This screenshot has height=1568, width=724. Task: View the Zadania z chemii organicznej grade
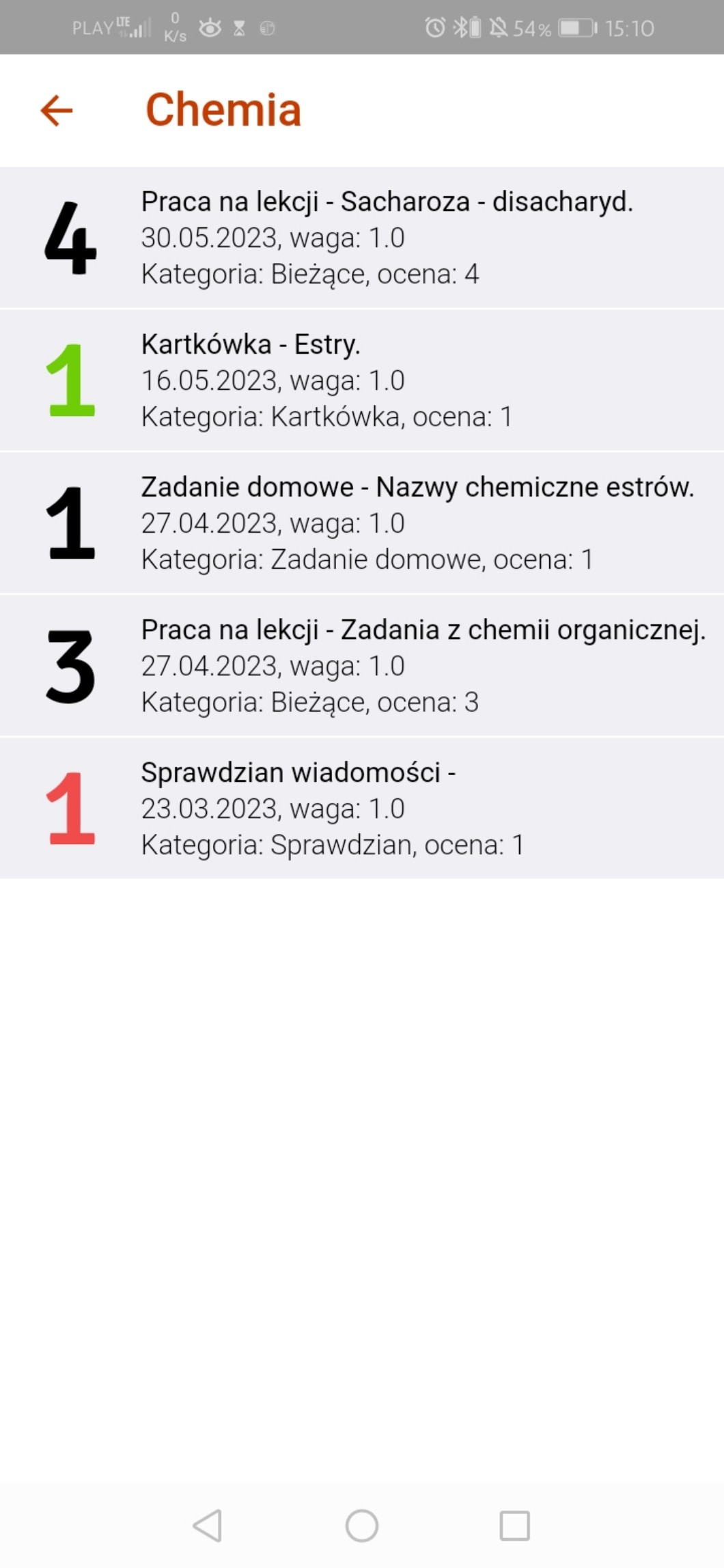pyautogui.click(x=362, y=666)
